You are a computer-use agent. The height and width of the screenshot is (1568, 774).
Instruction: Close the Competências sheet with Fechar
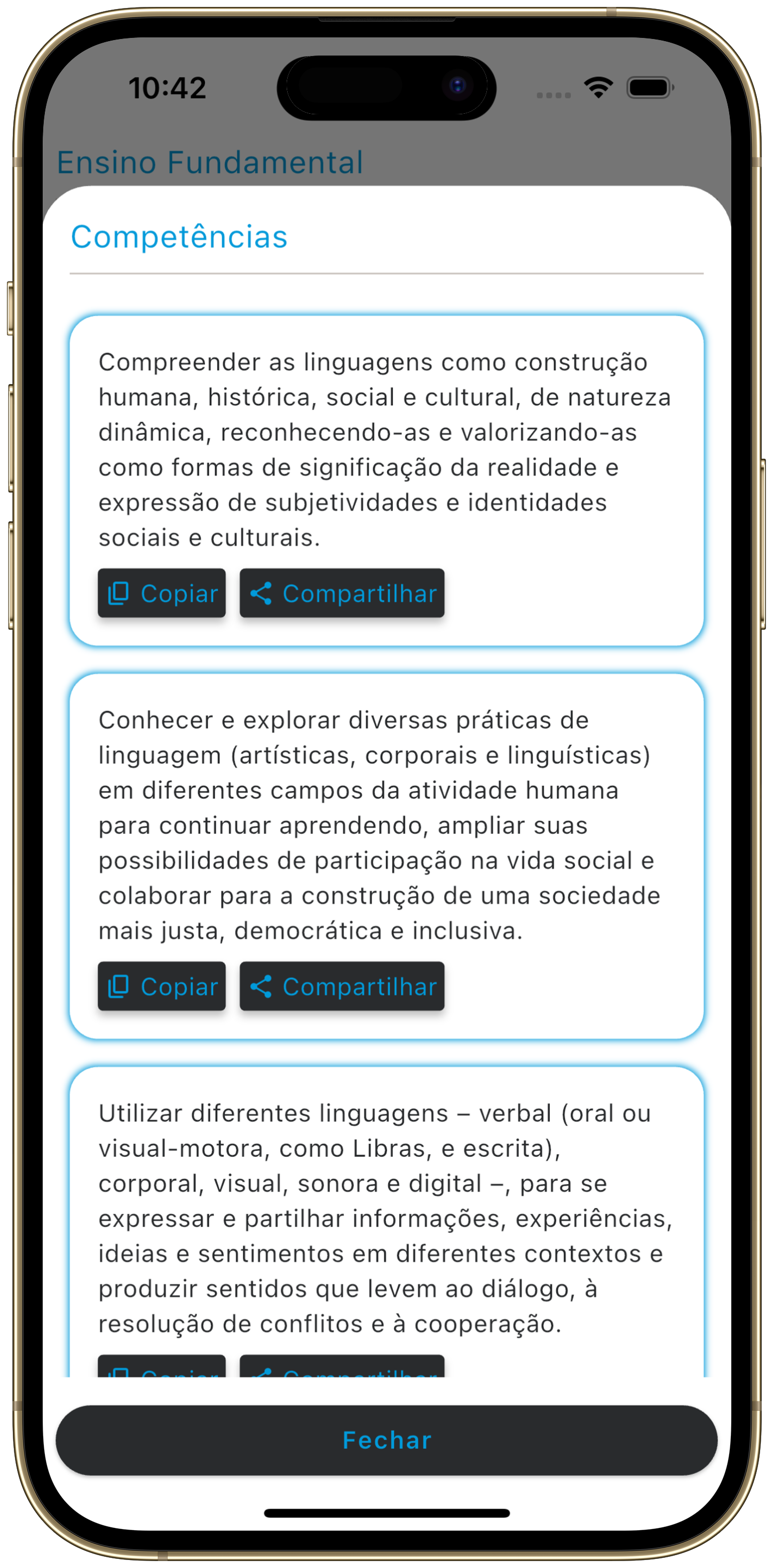[x=386, y=1440]
